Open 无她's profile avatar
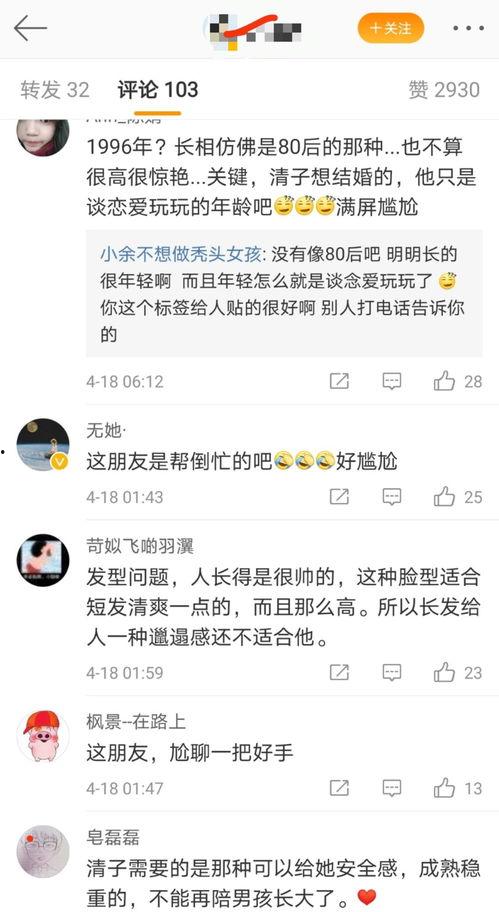This screenshot has height=912, width=499. [42, 445]
